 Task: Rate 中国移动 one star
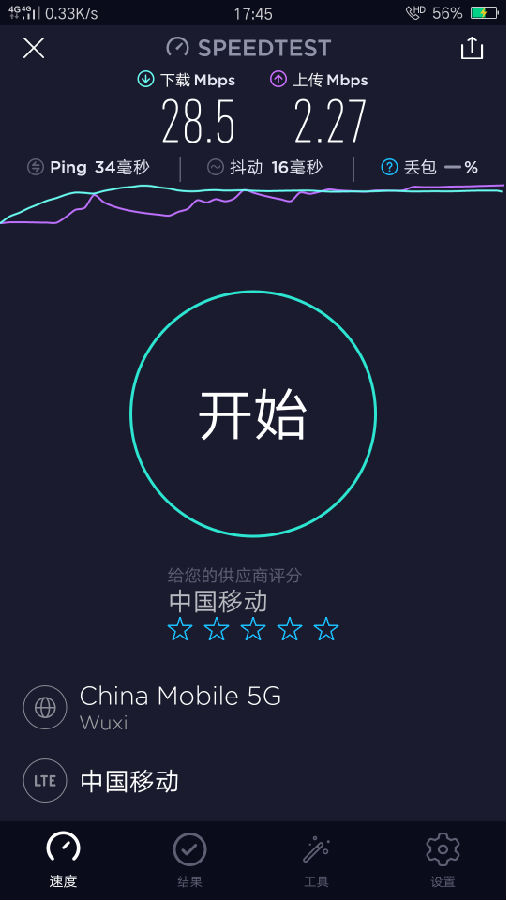click(180, 629)
